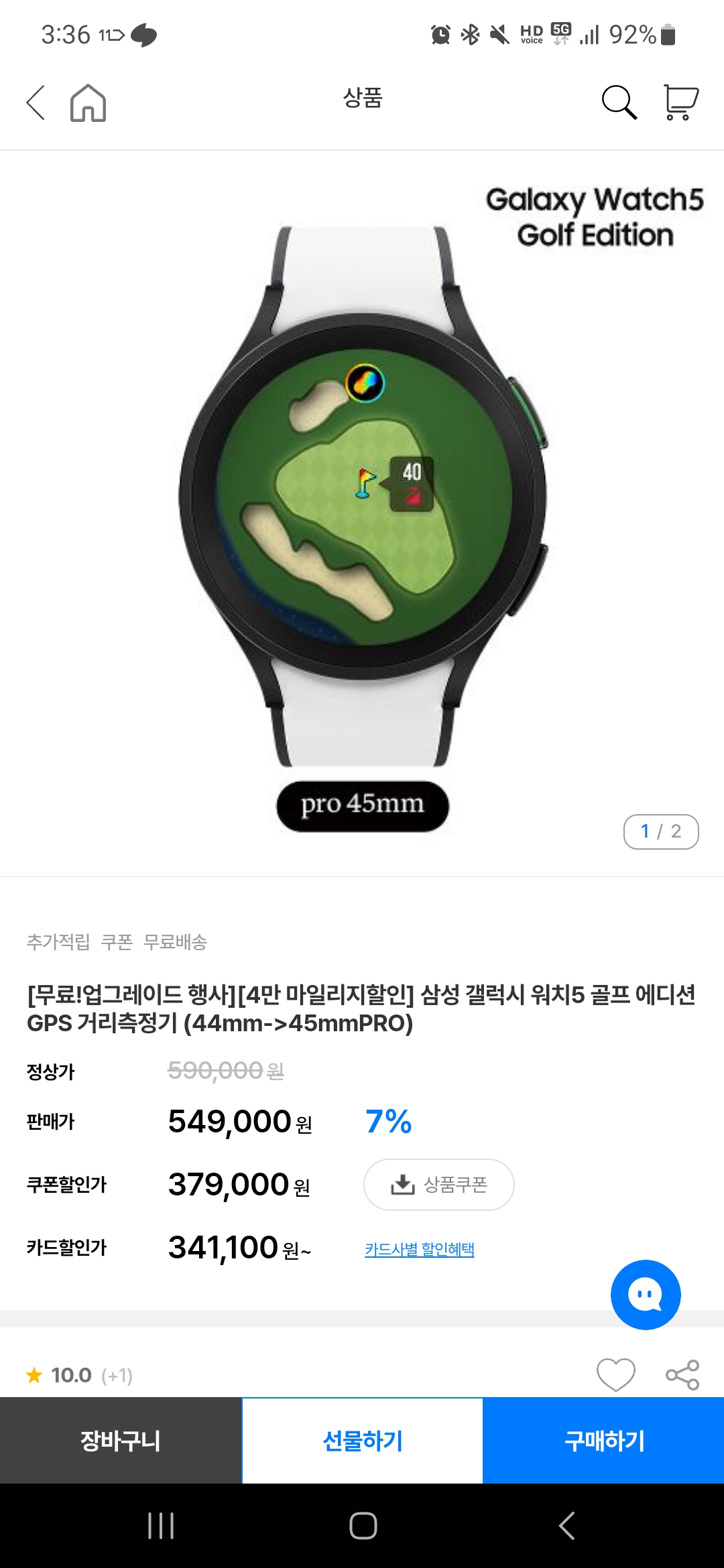The height and width of the screenshot is (1568, 724).
Task: Tap the system home button
Action: point(363,1526)
